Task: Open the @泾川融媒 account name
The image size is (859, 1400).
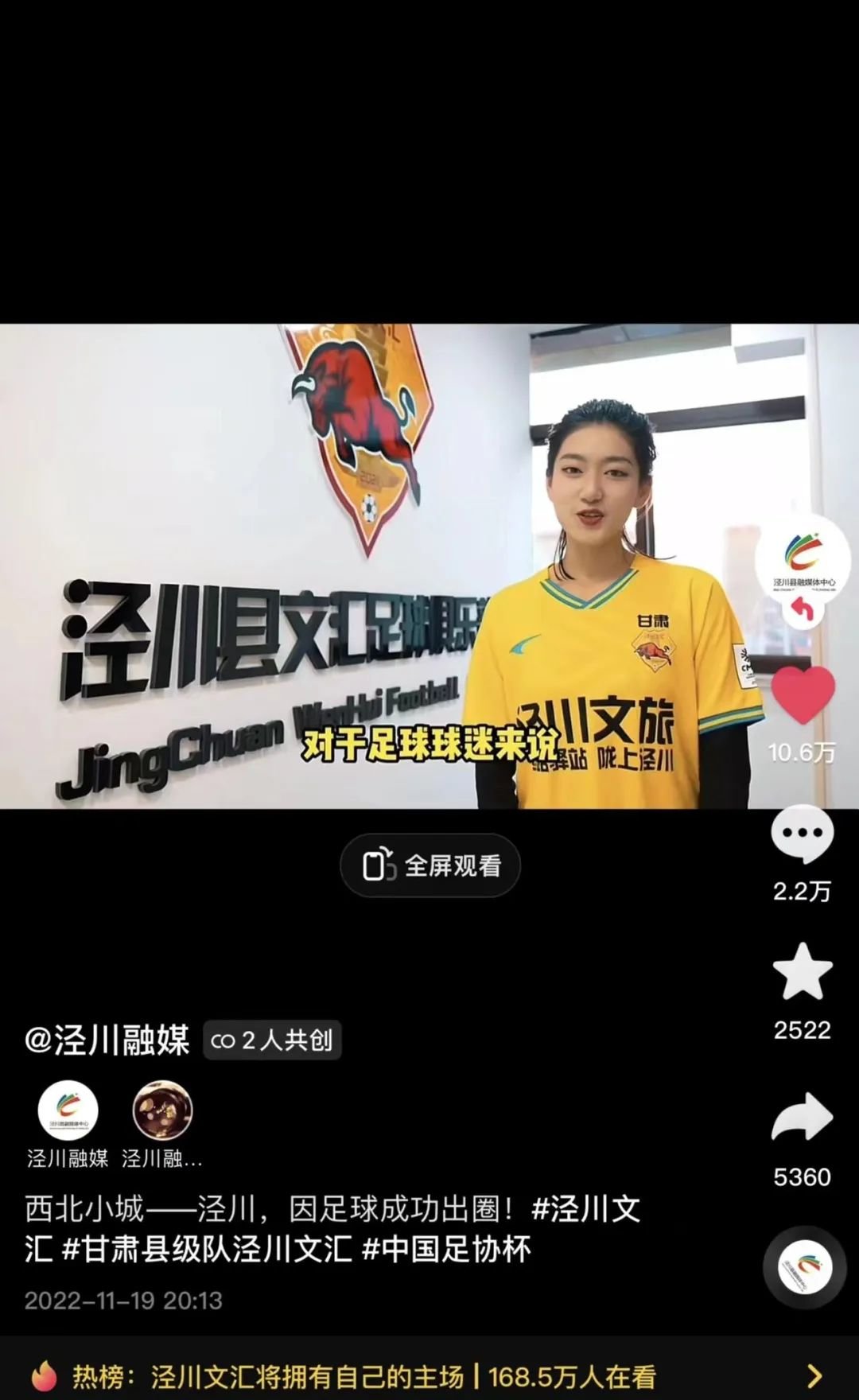Action: coord(107,1040)
